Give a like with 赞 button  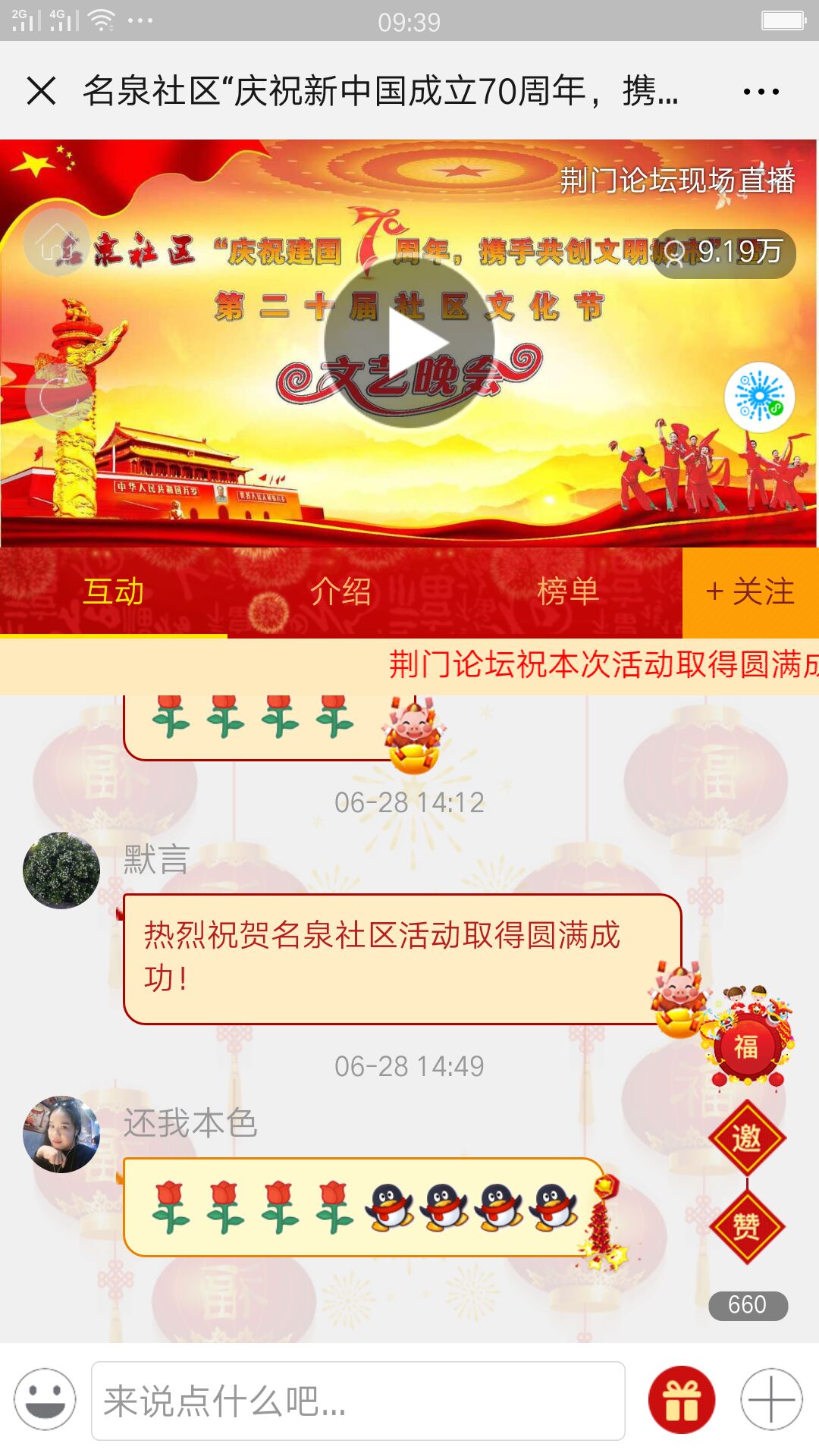747,1226
